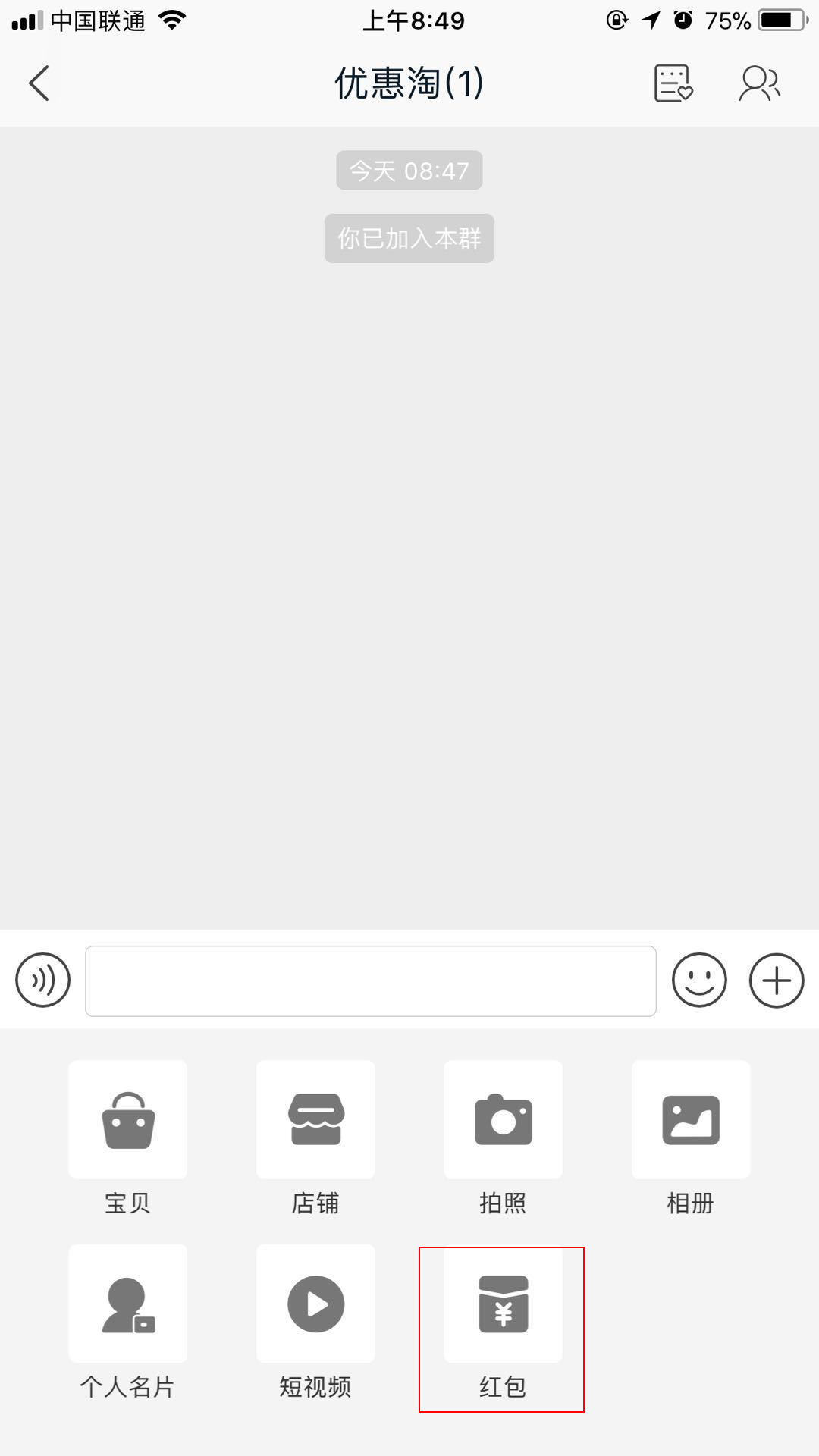Image resolution: width=819 pixels, height=1456 pixels.
Task: Take a photo with 拍照
Action: point(503,1120)
